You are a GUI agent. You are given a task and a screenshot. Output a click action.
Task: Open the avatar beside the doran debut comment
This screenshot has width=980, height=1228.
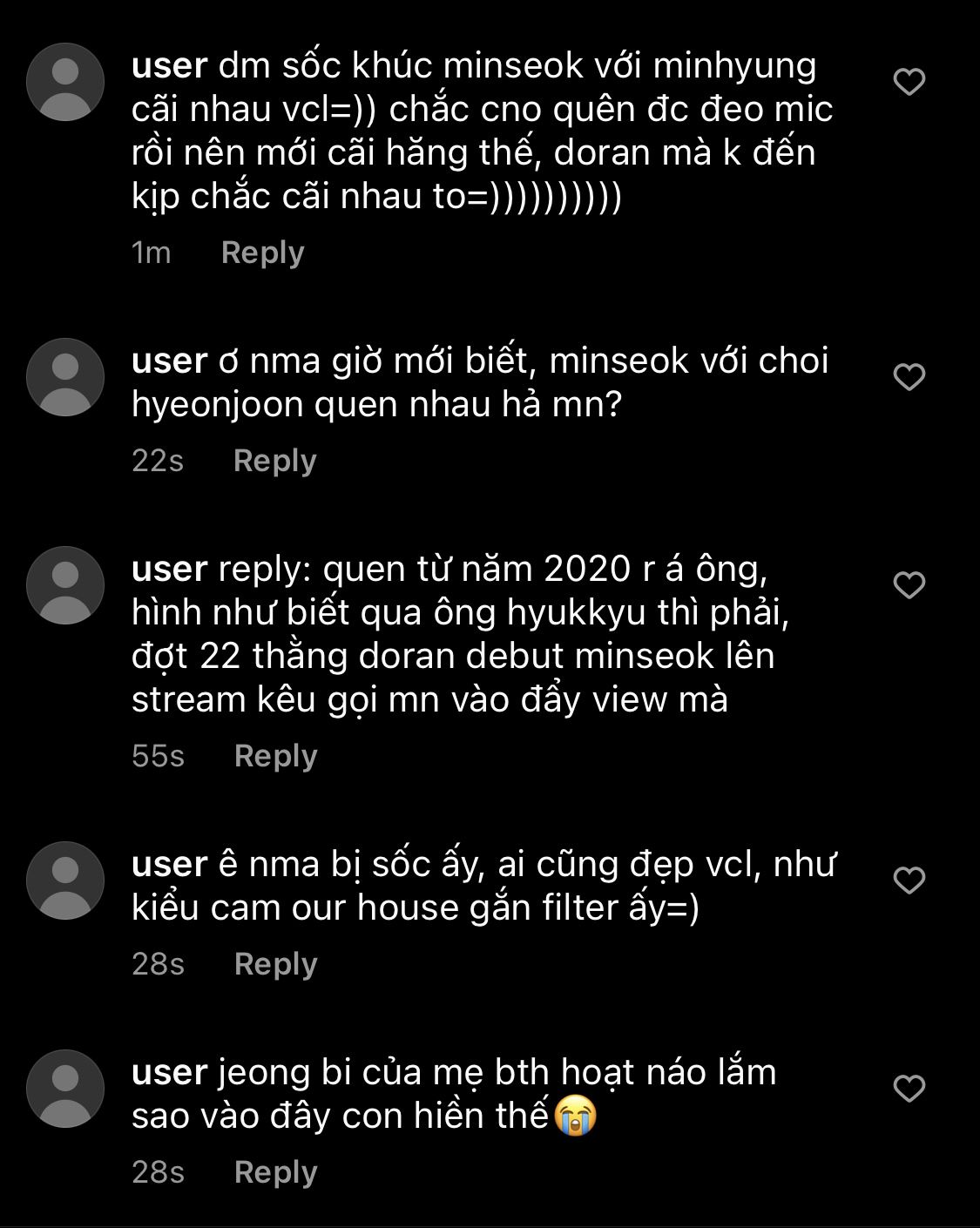tap(65, 585)
